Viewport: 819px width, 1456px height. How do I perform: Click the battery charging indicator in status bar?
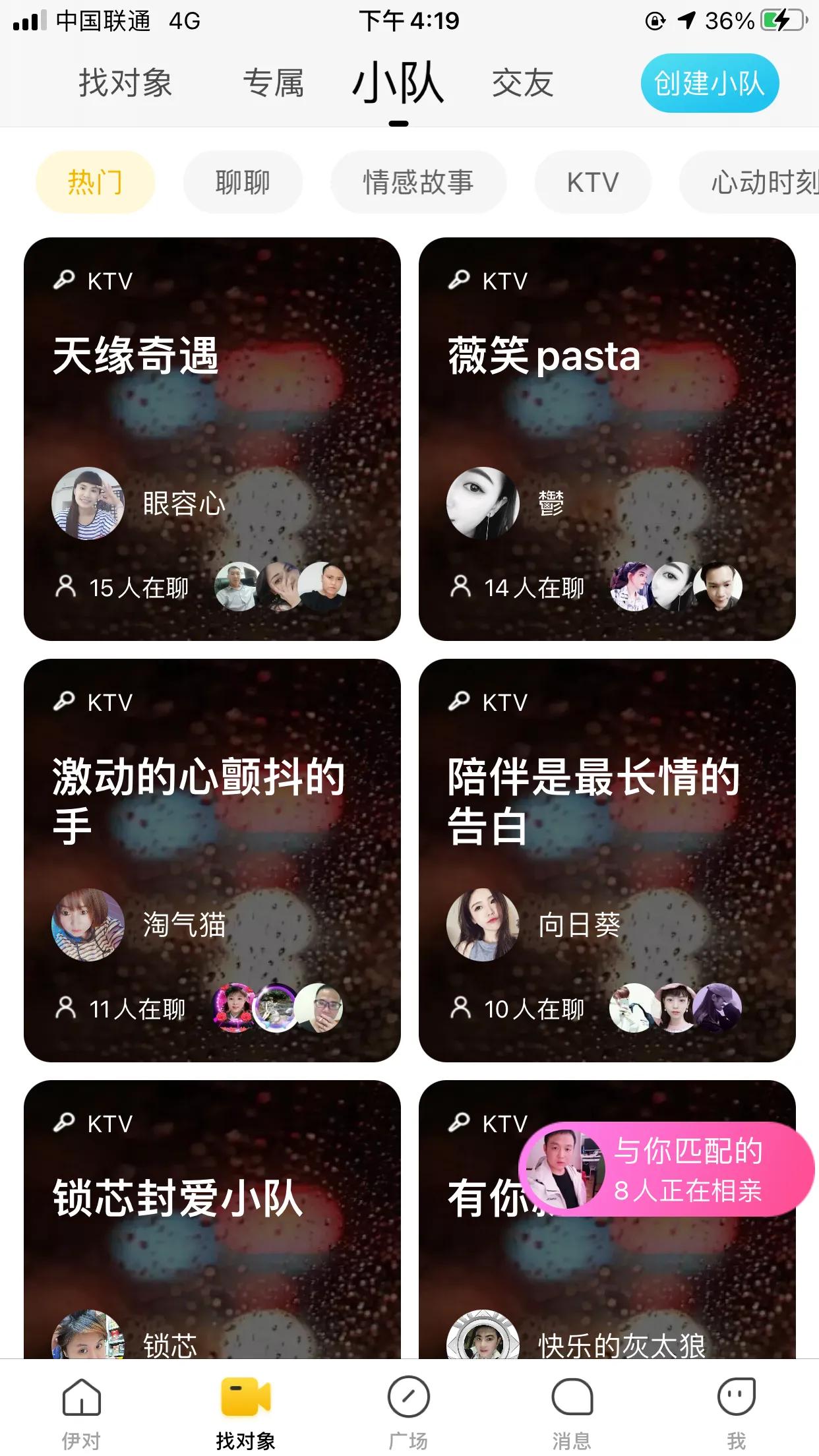[782, 21]
